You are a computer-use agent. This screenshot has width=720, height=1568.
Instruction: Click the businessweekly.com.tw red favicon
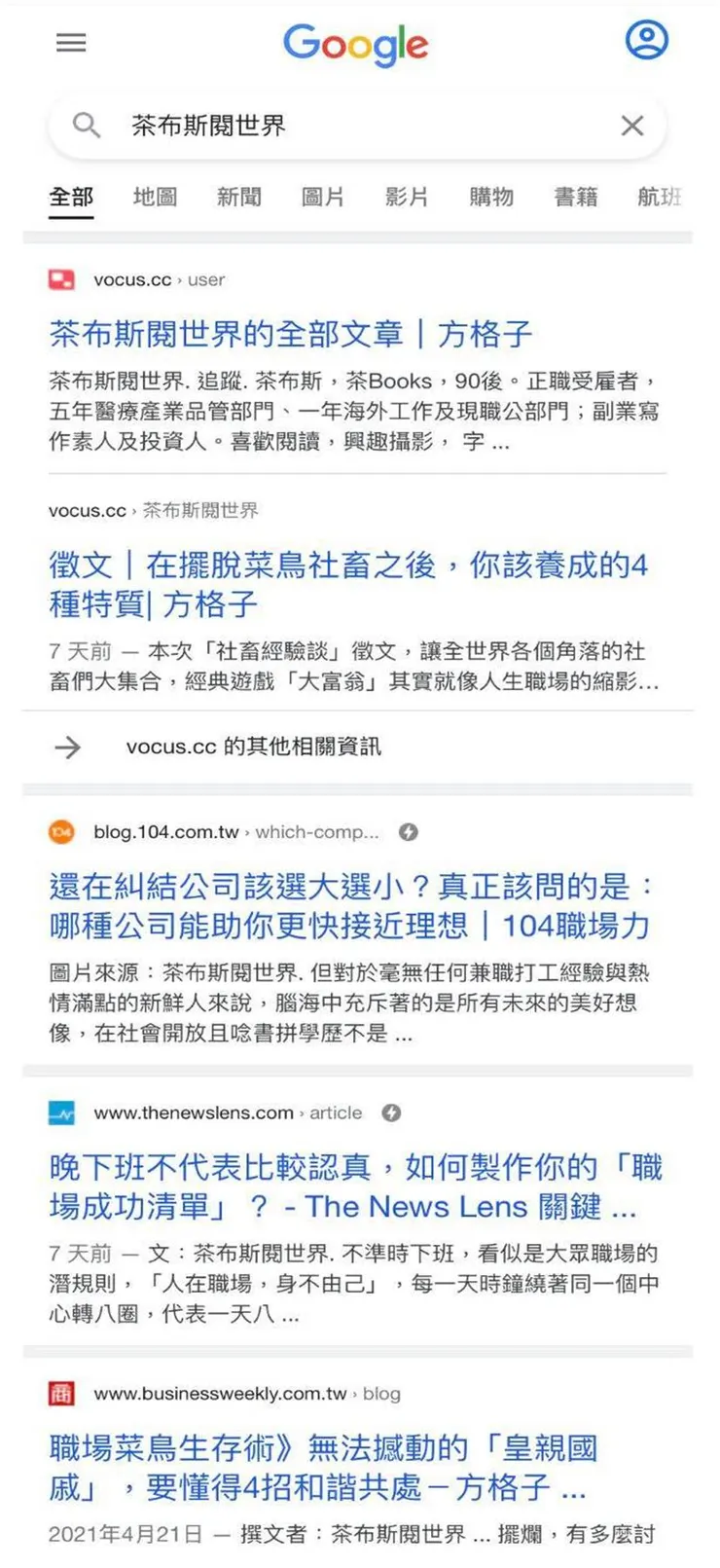click(x=61, y=1394)
